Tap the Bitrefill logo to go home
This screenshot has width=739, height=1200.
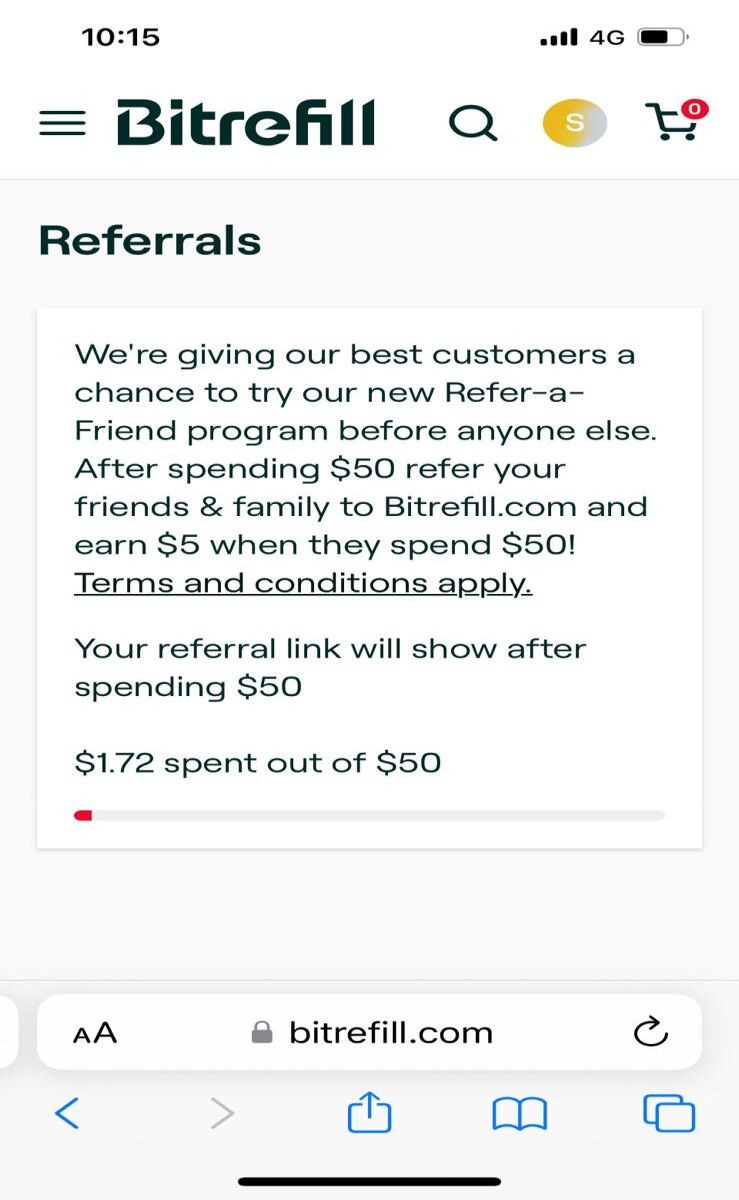coord(246,123)
